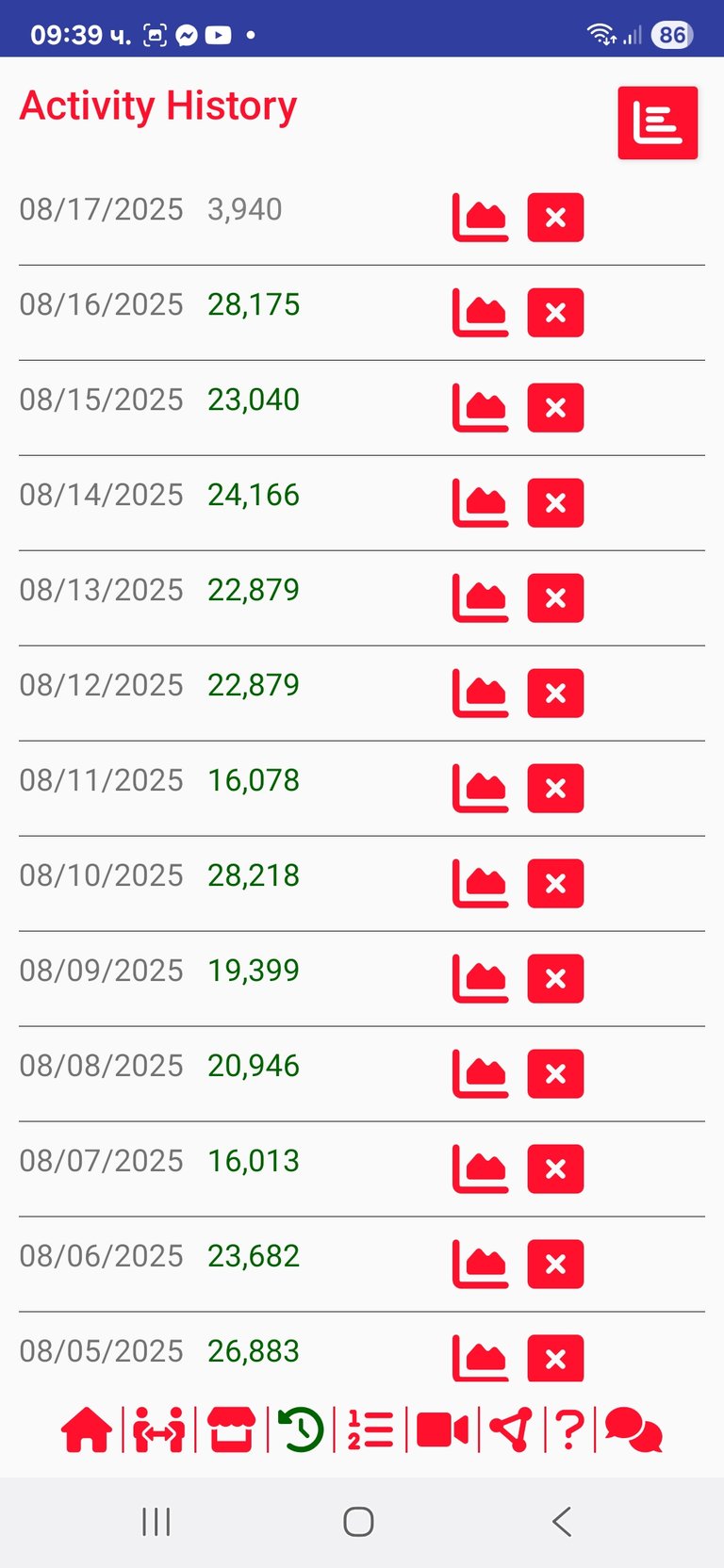Show the chart for 08/11/2025
The width and height of the screenshot is (724, 1568).
tap(481, 789)
